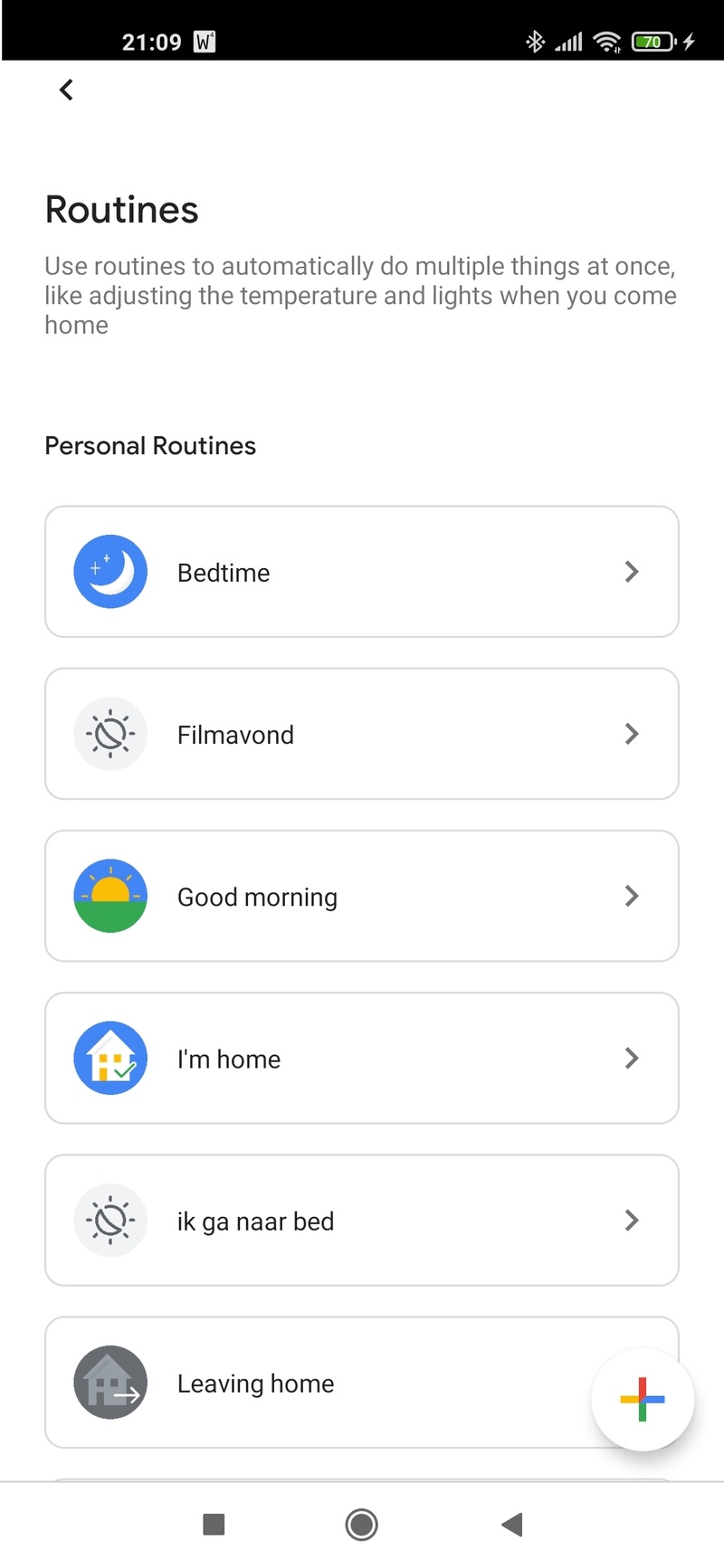Image resolution: width=724 pixels, height=1568 pixels.
Task: Open recent apps from navigation bar
Action: pyautogui.click(x=214, y=1525)
